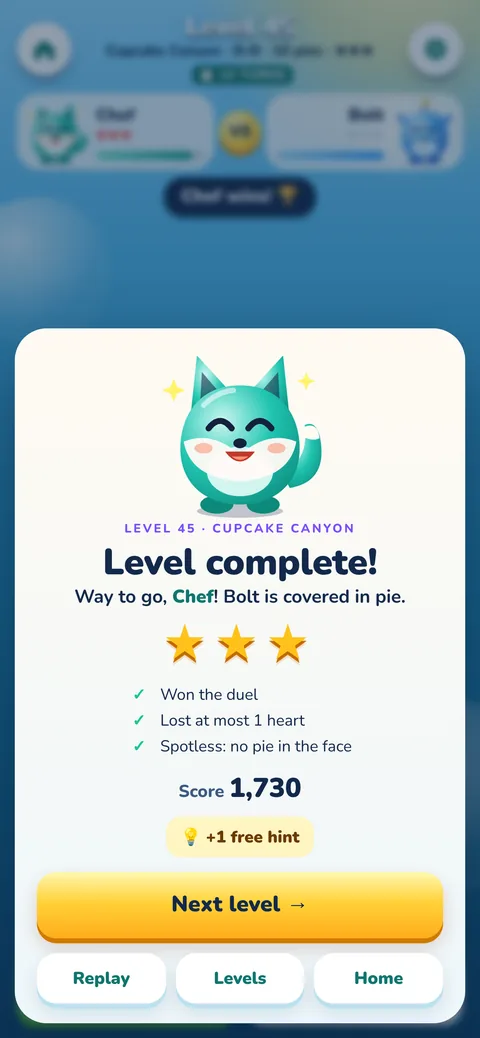Go to Home from the dialog
Viewport: 480px width, 1038px height.
click(x=378, y=978)
